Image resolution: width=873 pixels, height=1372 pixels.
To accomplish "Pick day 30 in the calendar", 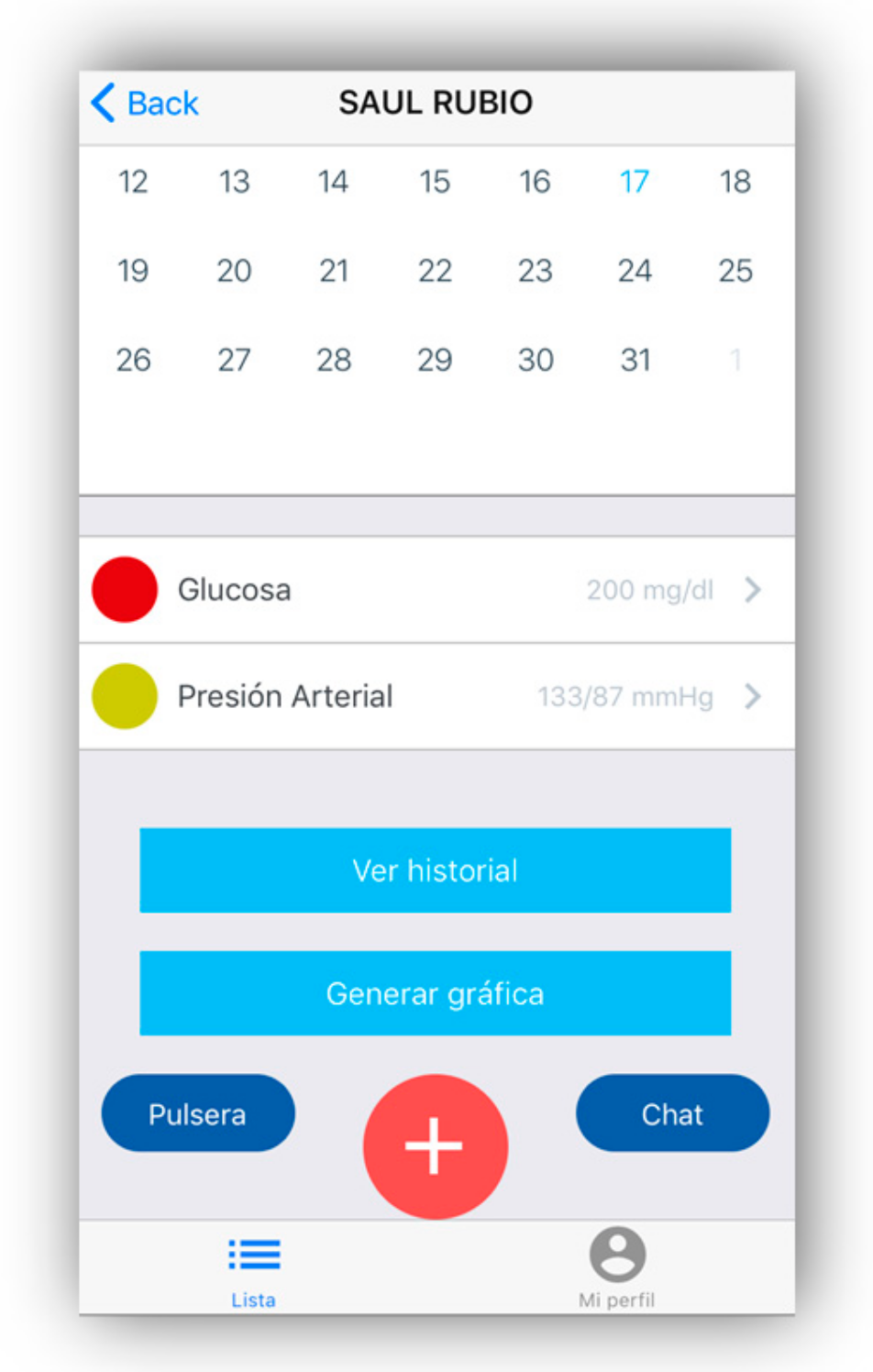I will pos(536,360).
